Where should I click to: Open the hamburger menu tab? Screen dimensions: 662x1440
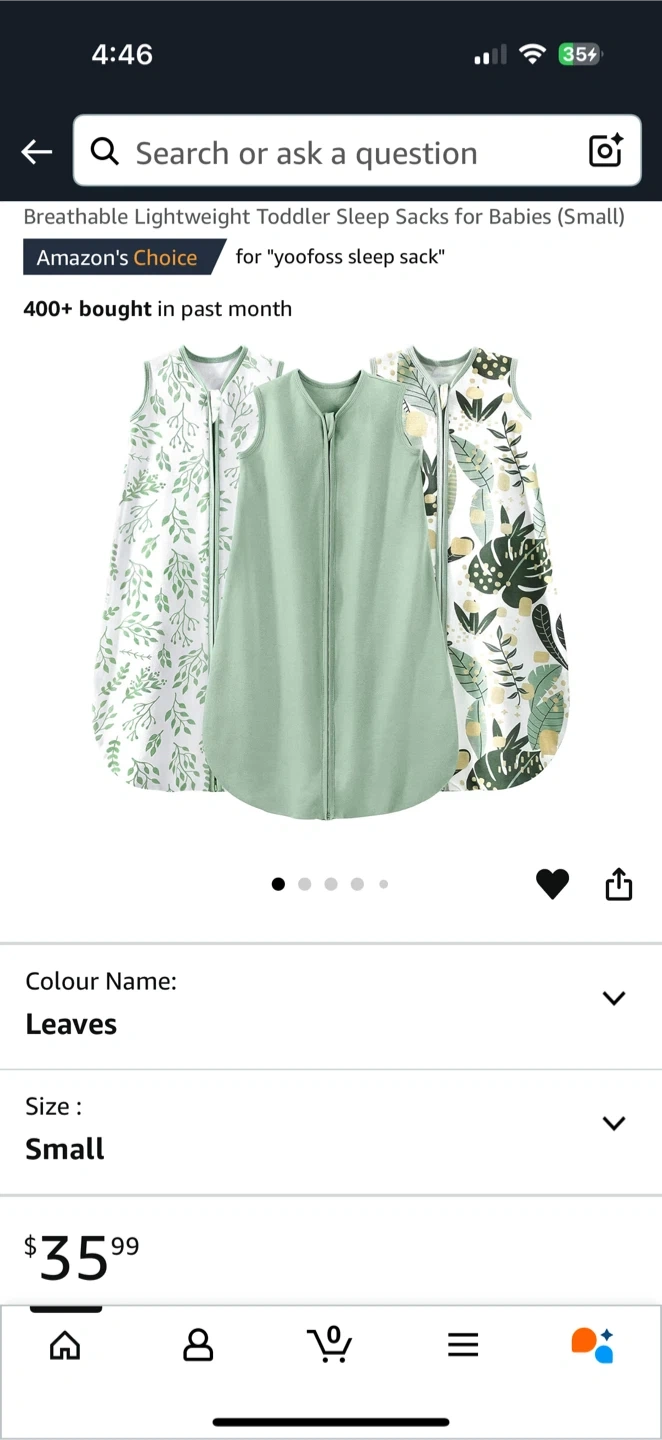[463, 1345]
